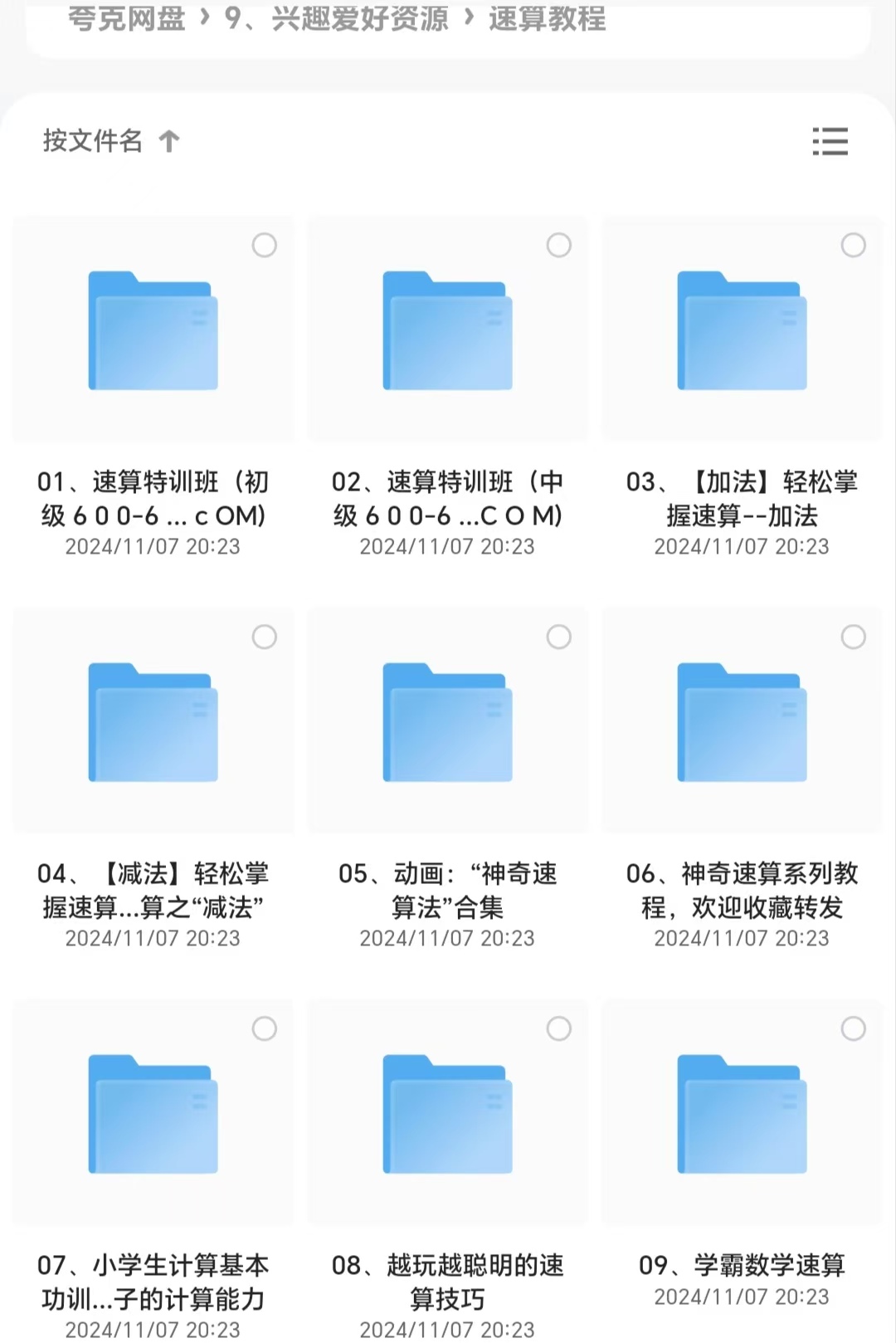Open folder 05、动画：神奇速算法合集
Image resolution: width=896 pixels, height=1343 pixels.
pos(447,722)
